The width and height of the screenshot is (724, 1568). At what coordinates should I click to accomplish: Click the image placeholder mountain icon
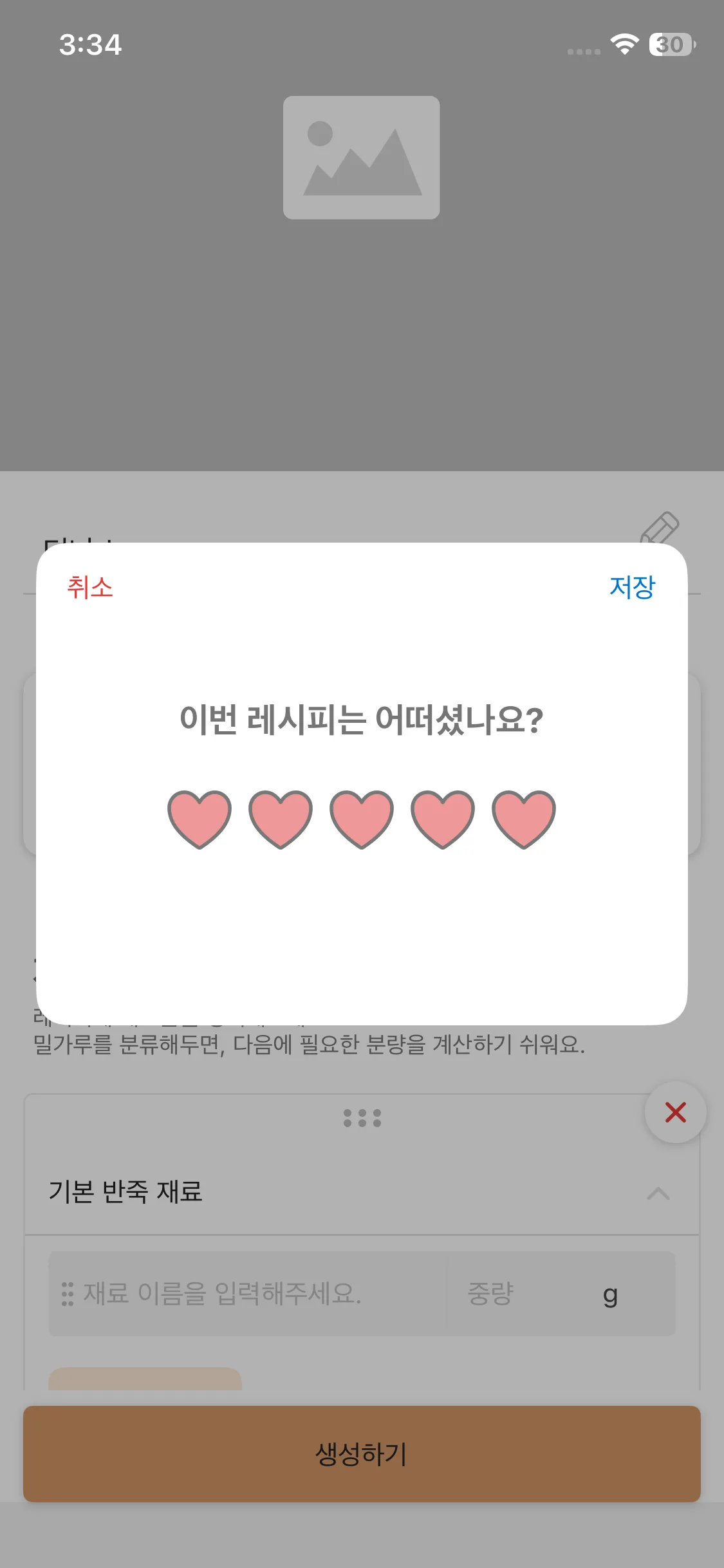tap(361, 157)
